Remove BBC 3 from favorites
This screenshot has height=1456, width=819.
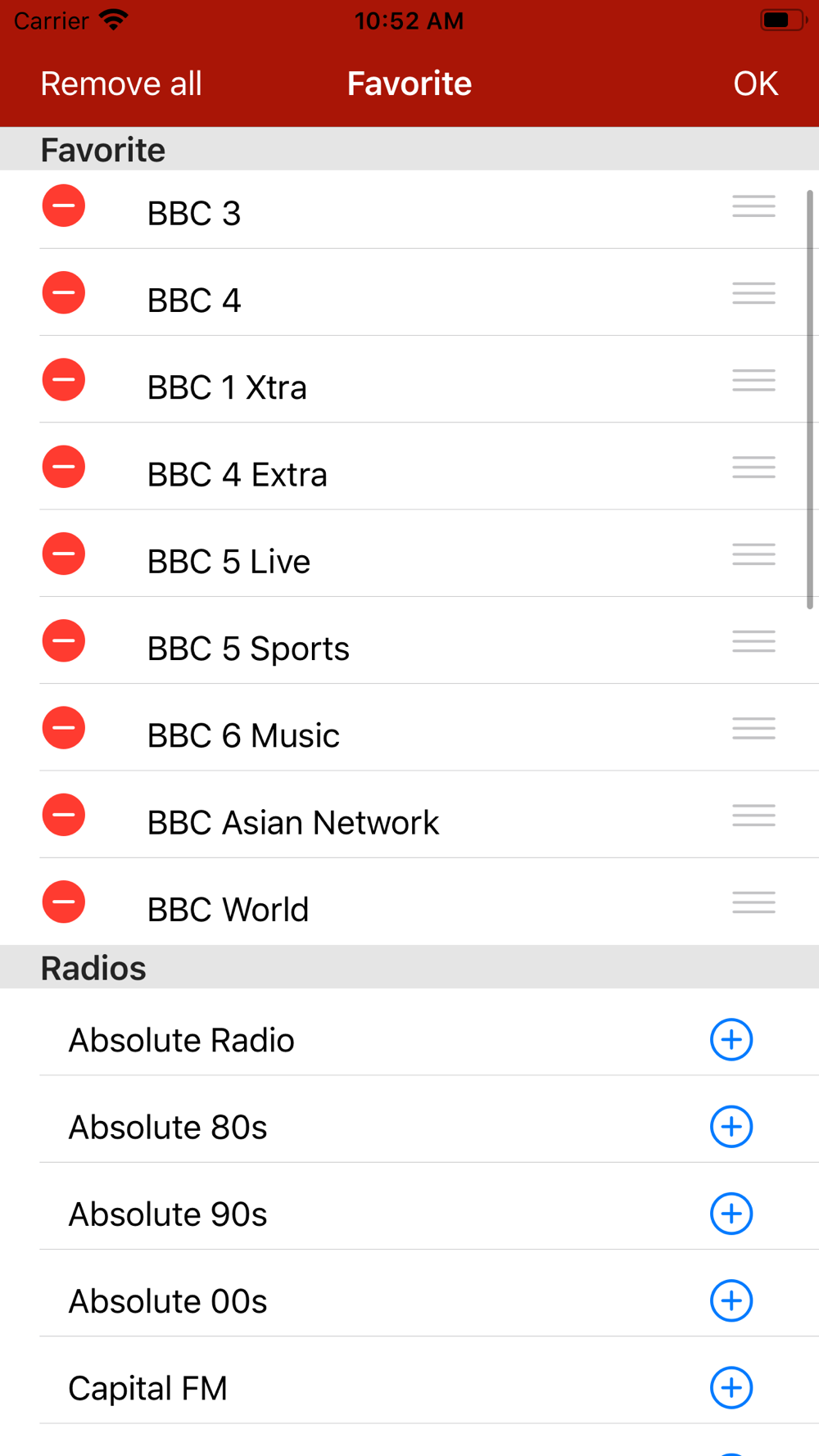pos(64,206)
